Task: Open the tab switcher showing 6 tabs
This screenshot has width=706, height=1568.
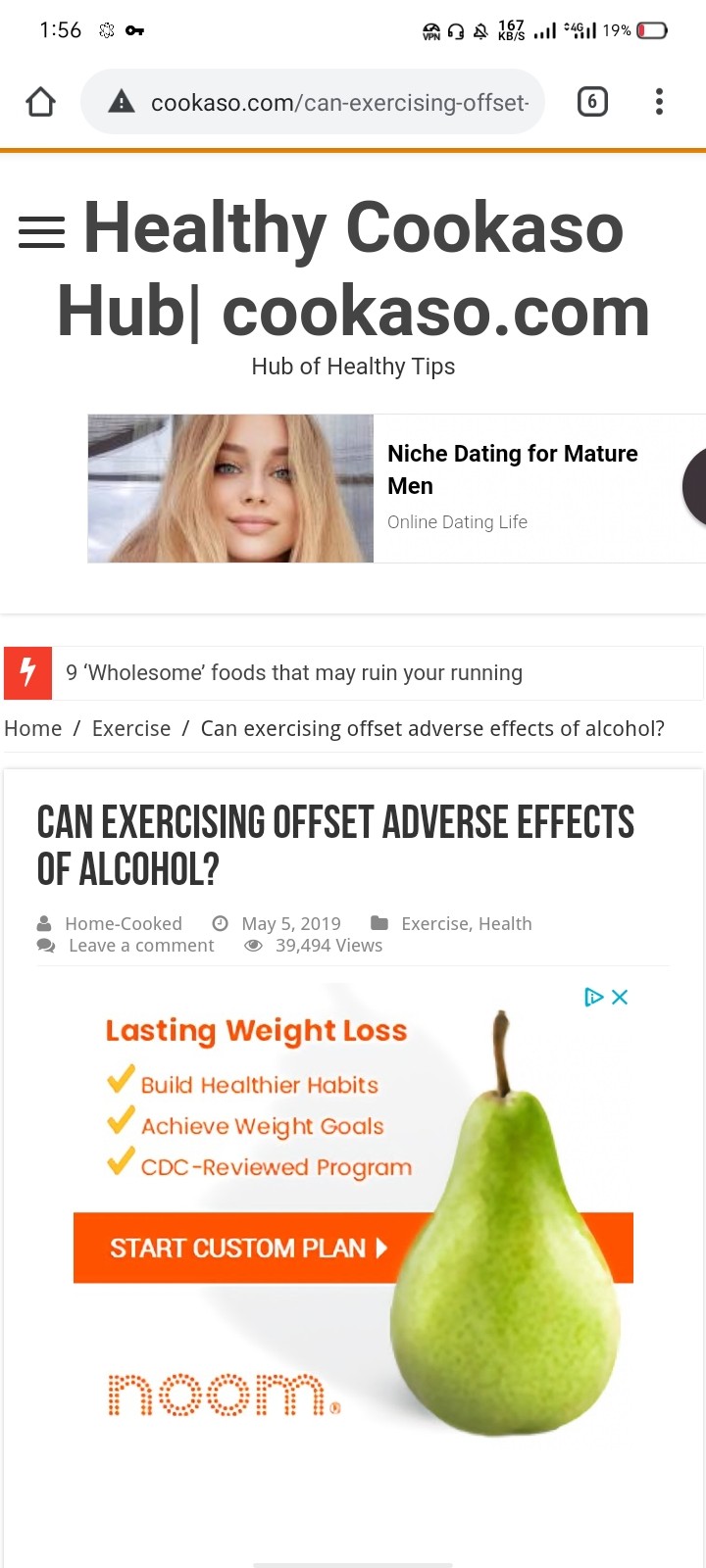Action: [x=592, y=102]
